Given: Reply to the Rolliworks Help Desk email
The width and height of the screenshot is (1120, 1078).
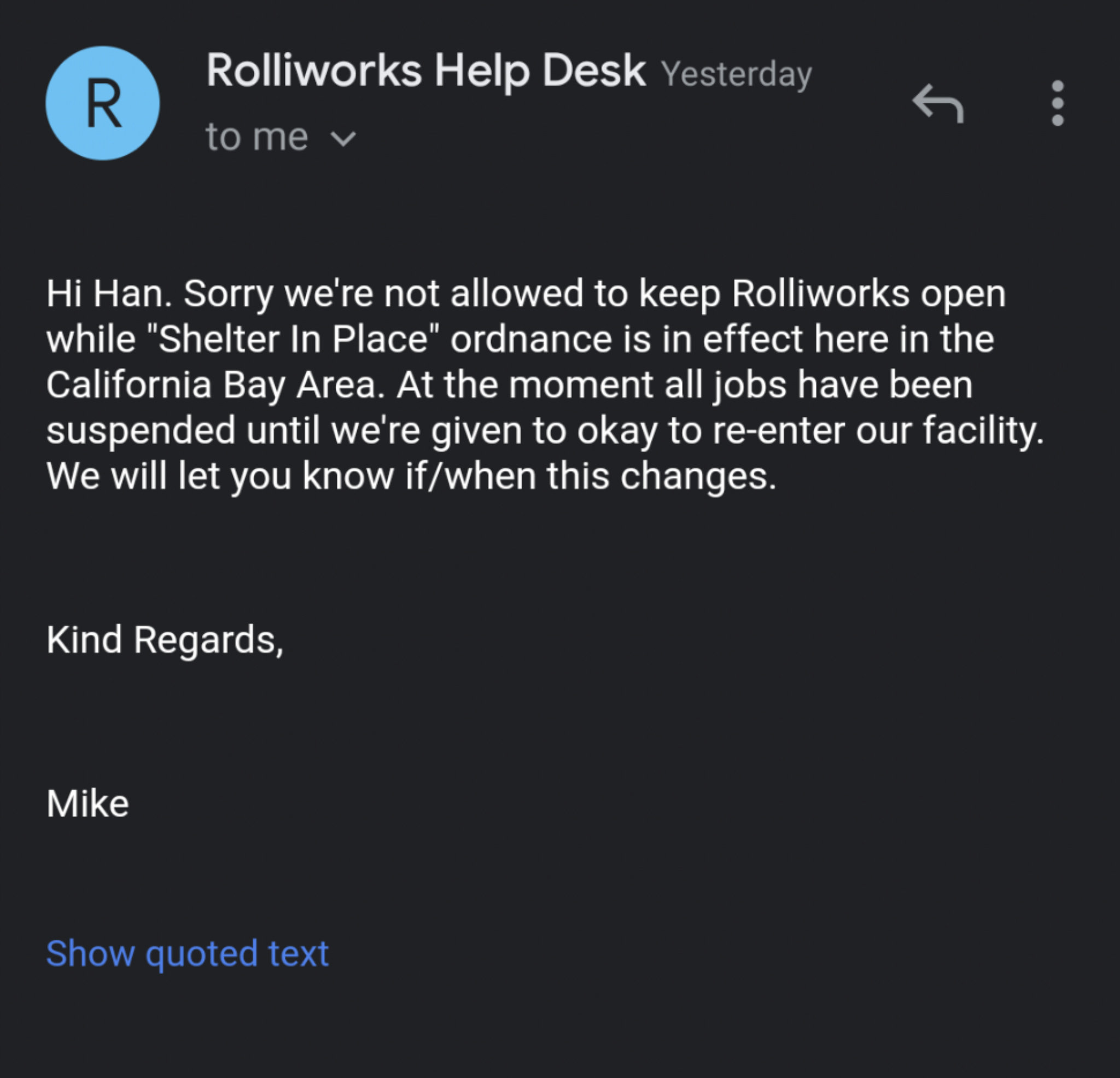Looking at the screenshot, I should click(x=938, y=103).
